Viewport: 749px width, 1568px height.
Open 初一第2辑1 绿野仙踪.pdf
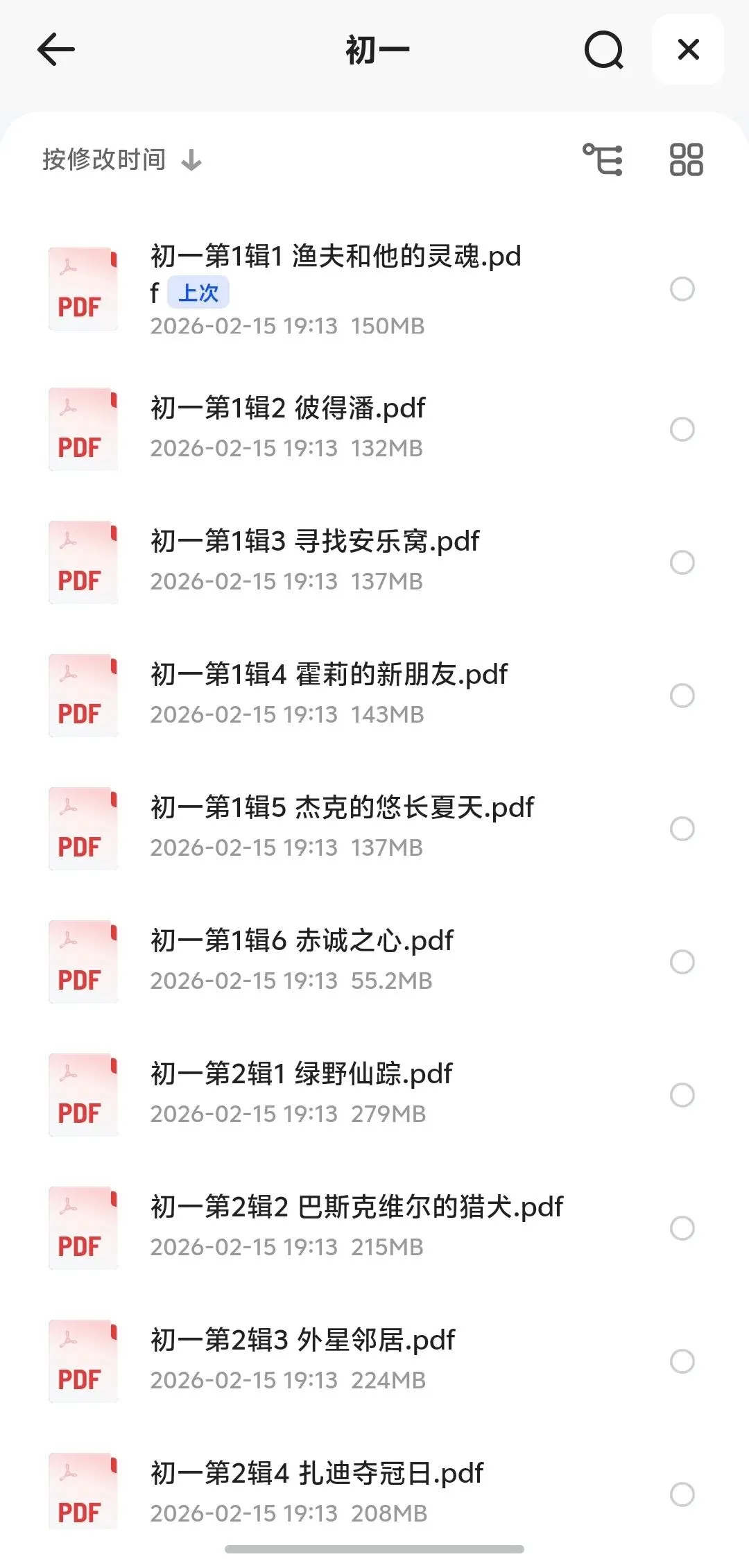click(x=302, y=1074)
